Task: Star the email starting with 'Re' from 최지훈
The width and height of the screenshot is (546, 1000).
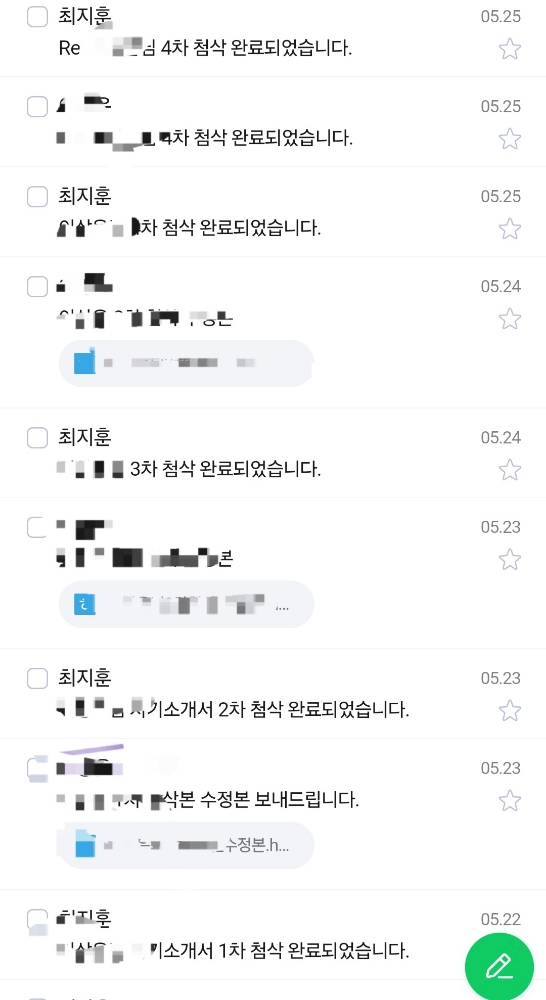Action: (510, 48)
